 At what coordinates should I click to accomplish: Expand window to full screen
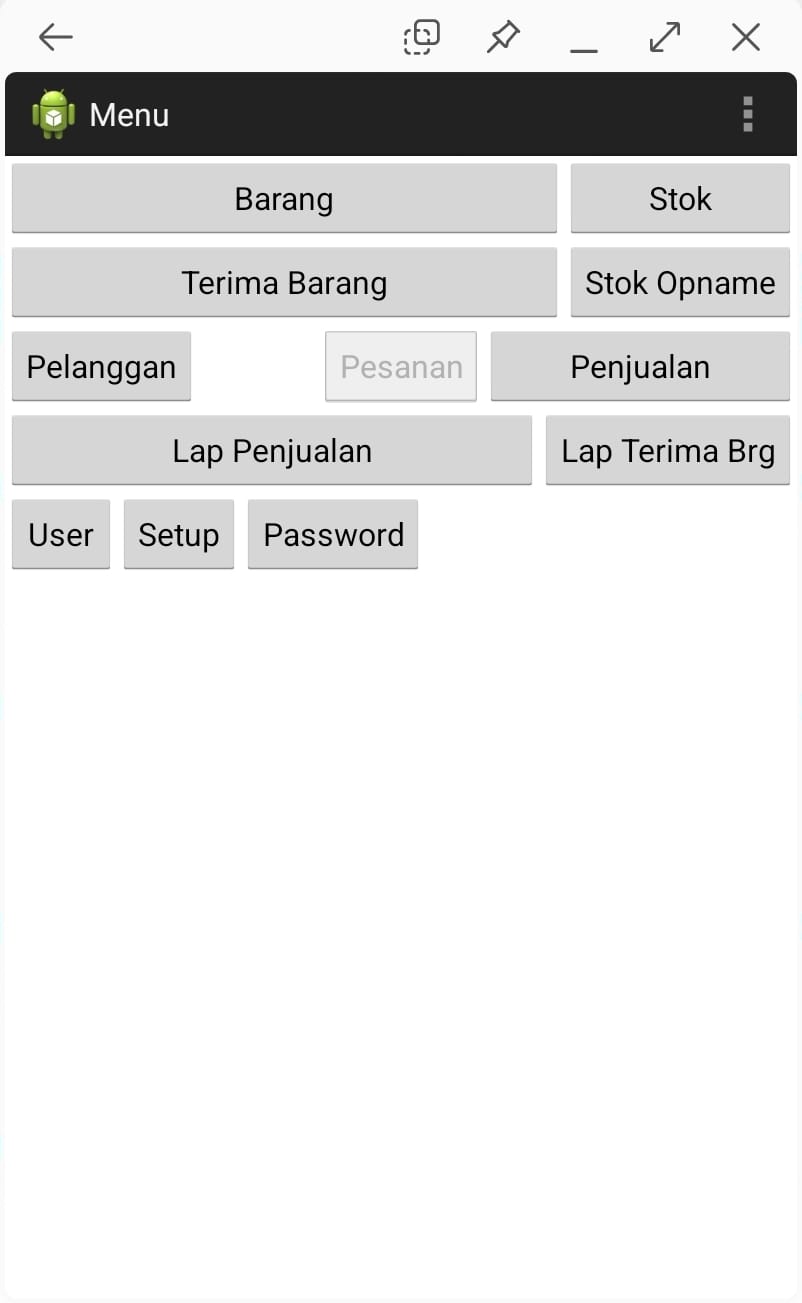click(665, 37)
